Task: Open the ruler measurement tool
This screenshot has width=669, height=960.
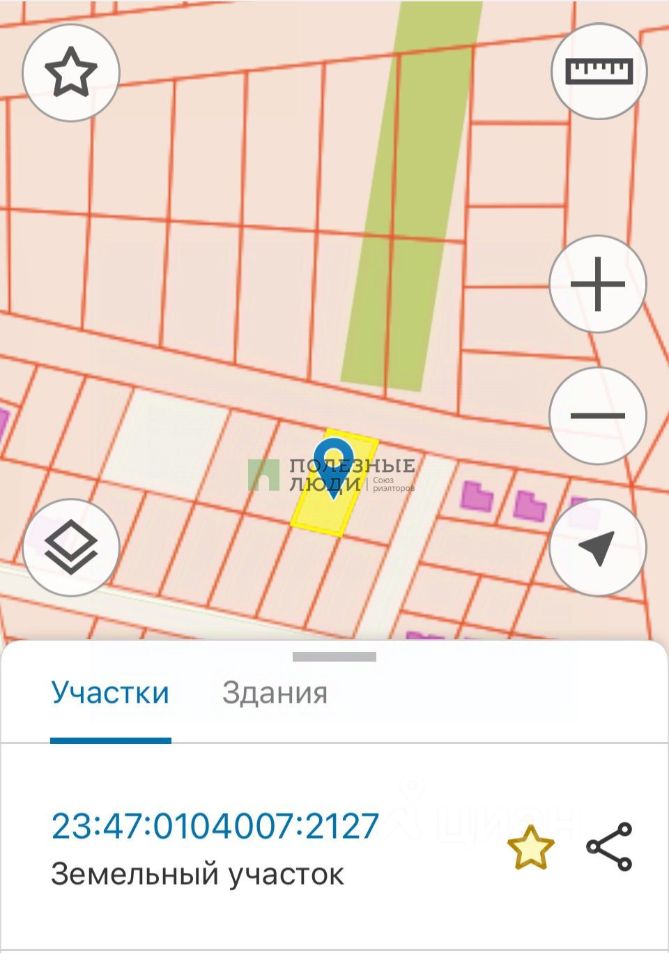Action: tap(599, 71)
